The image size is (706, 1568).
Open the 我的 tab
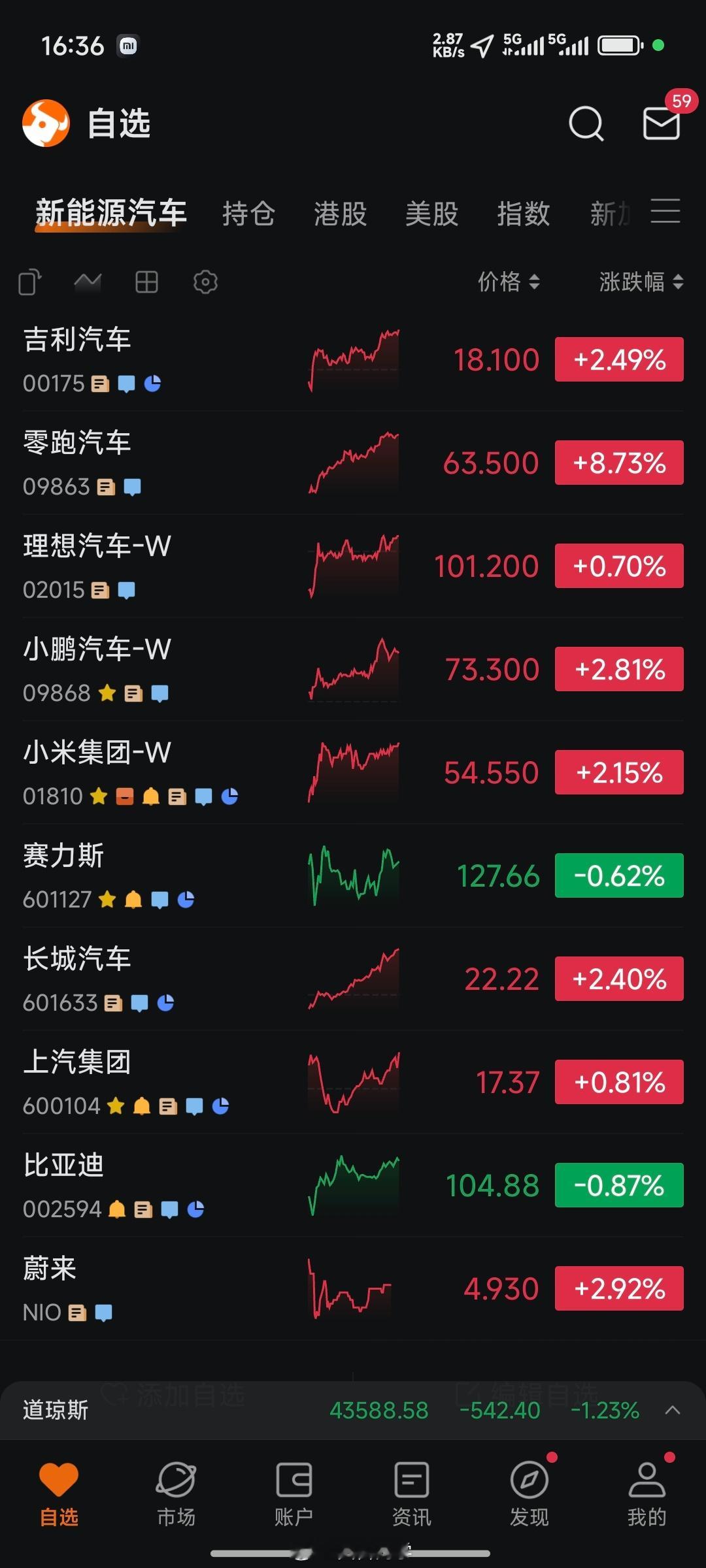[647, 1490]
